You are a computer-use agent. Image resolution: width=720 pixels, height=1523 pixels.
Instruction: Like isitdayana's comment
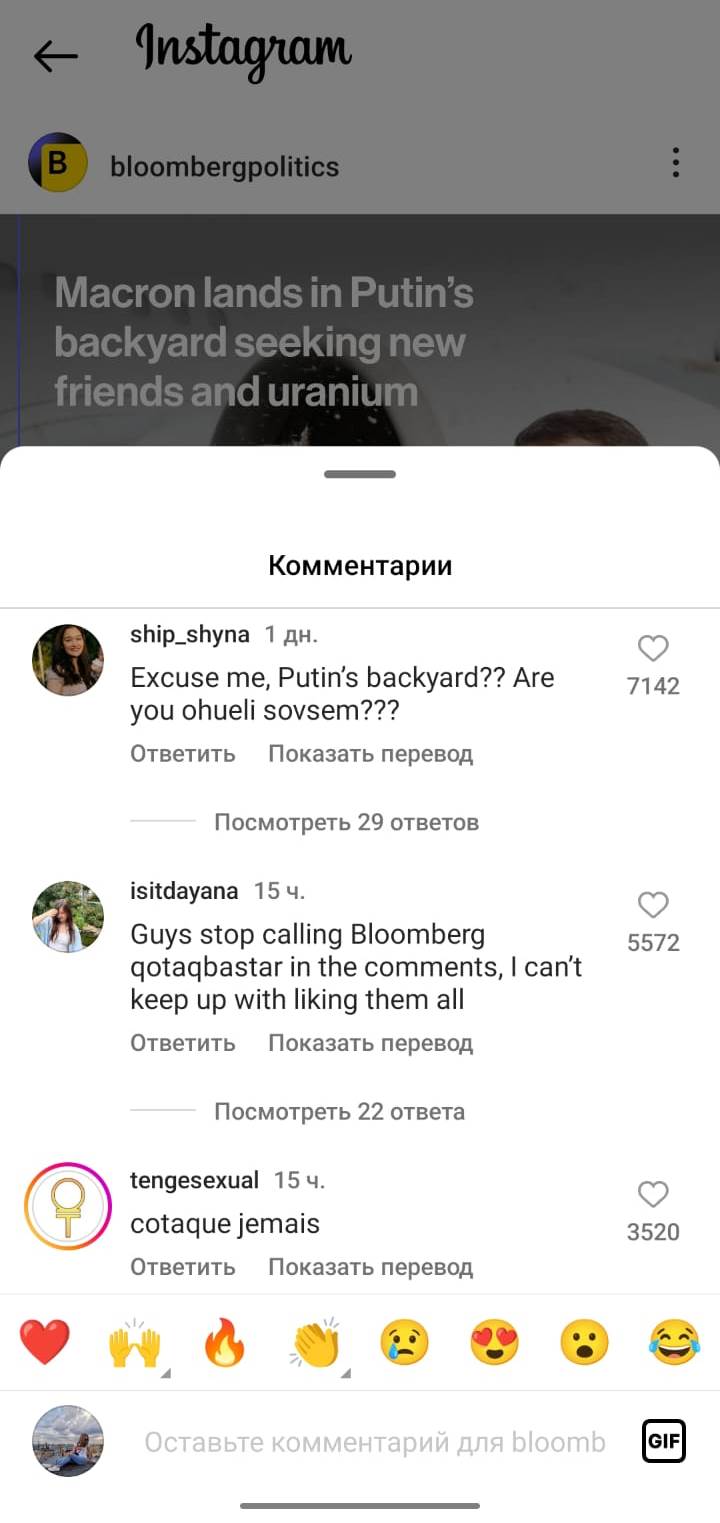tap(653, 906)
